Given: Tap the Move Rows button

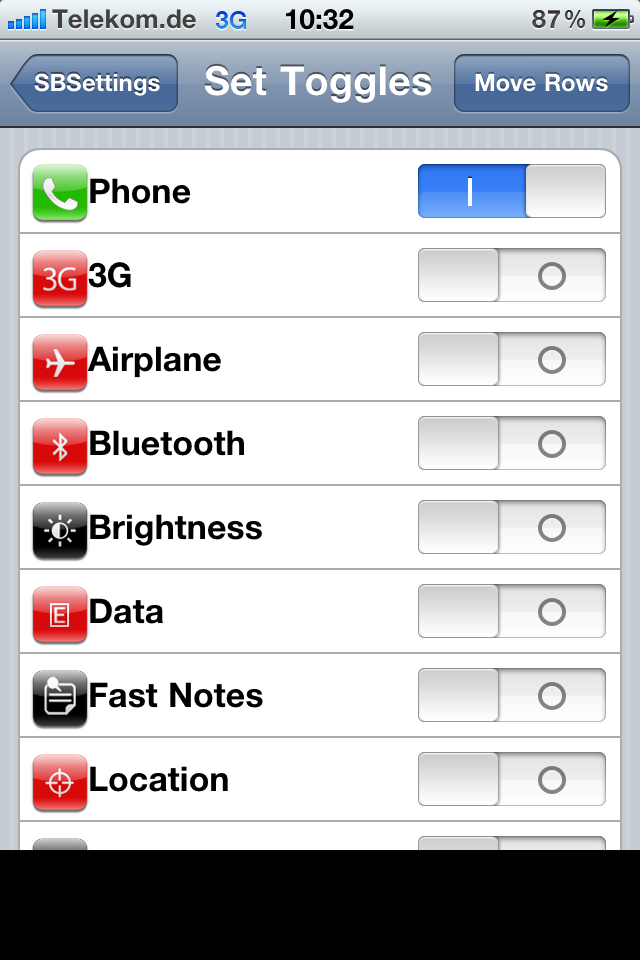Looking at the screenshot, I should (540, 83).
